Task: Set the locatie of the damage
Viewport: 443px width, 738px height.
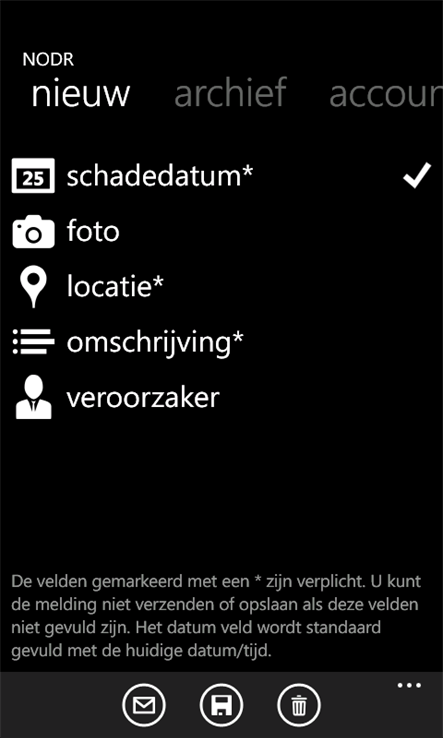Action: tap(221, 287)
